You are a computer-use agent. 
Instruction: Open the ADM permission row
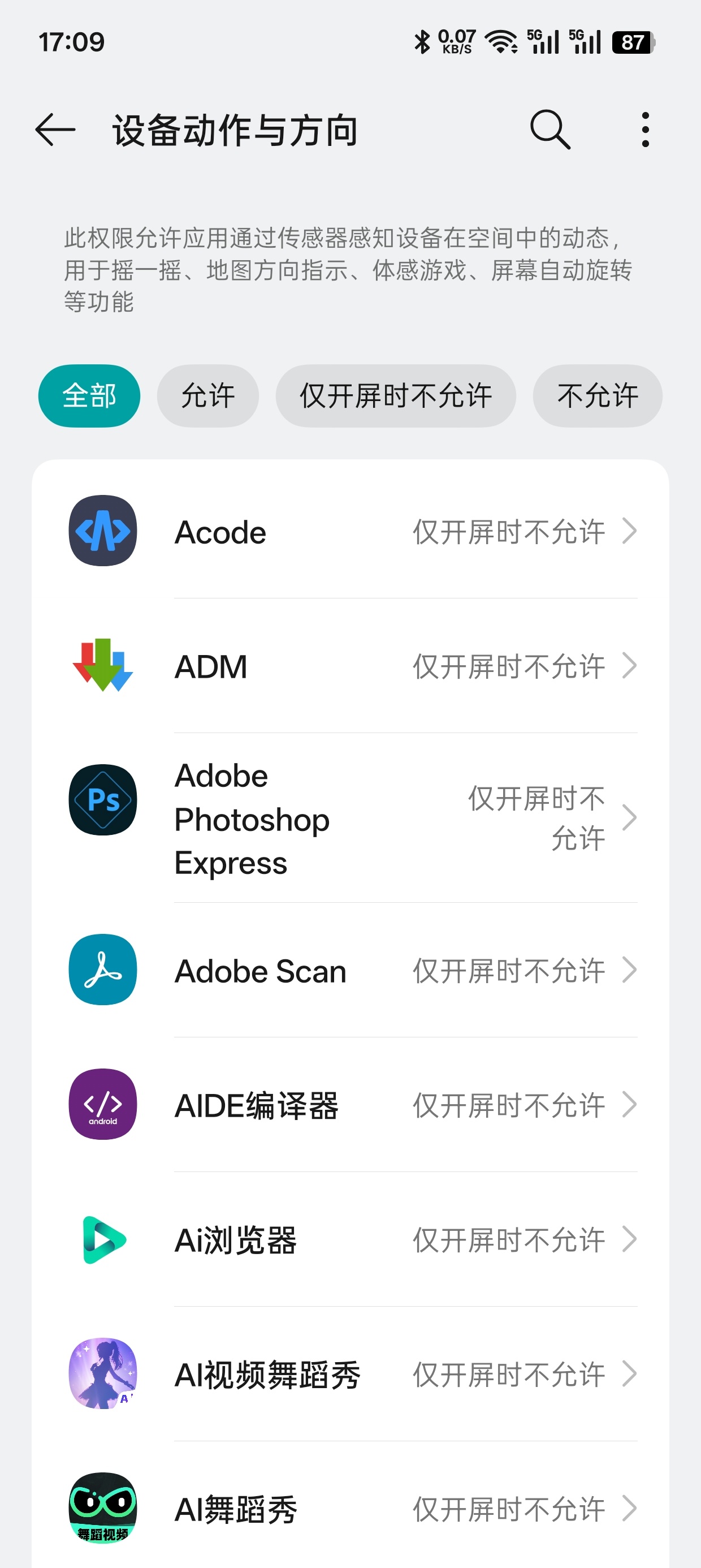[350, 666]
